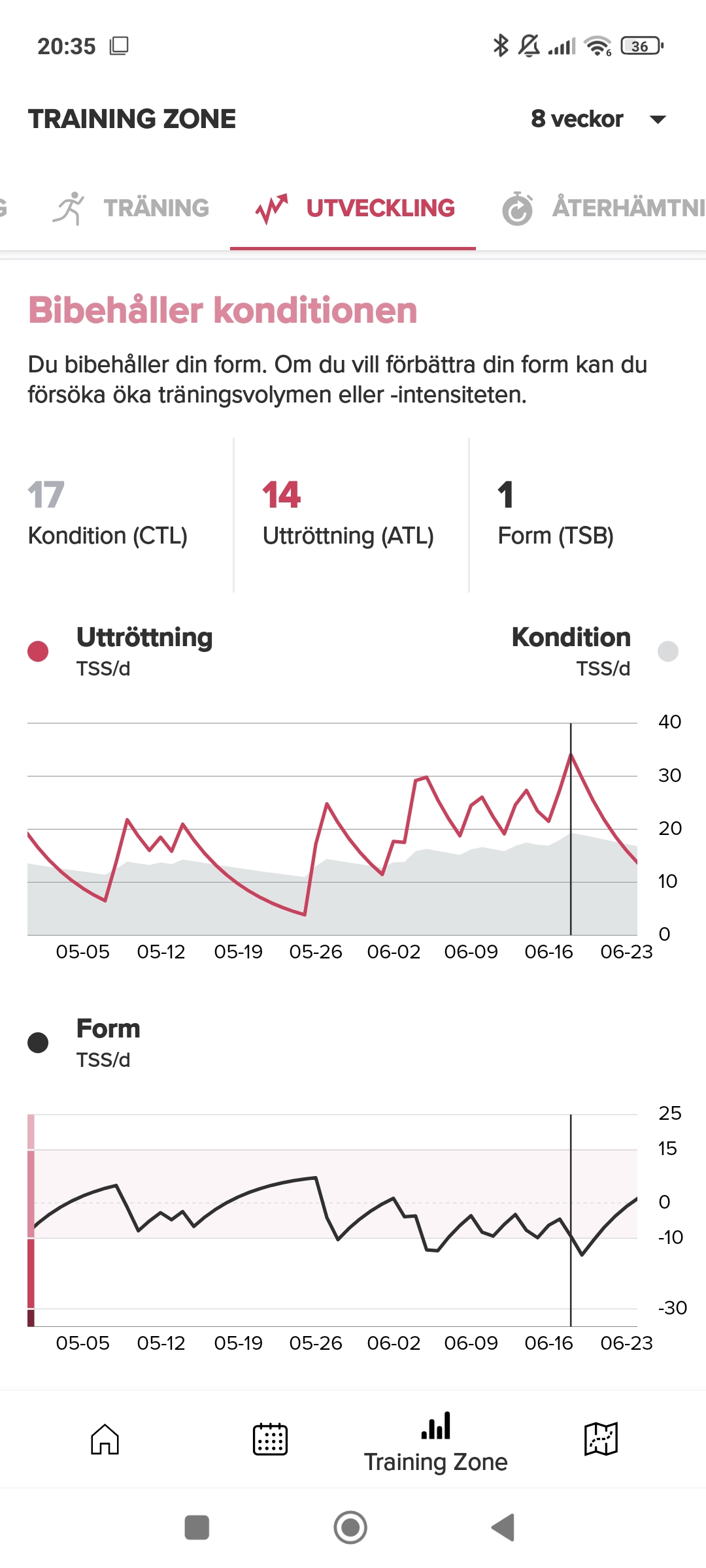
Task: Select the UTVECKLING tab
Action: click(x=354, y=208)
